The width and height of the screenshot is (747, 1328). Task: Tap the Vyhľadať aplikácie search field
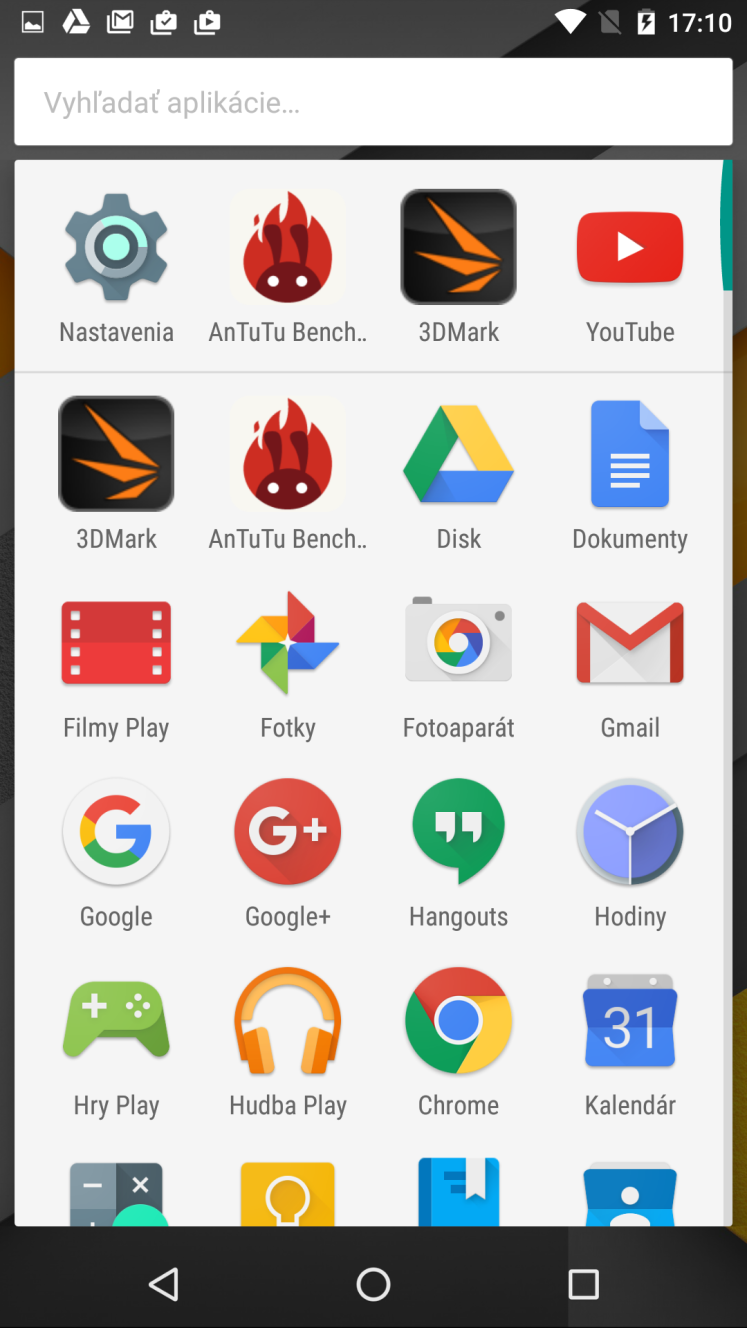(373, 102)
